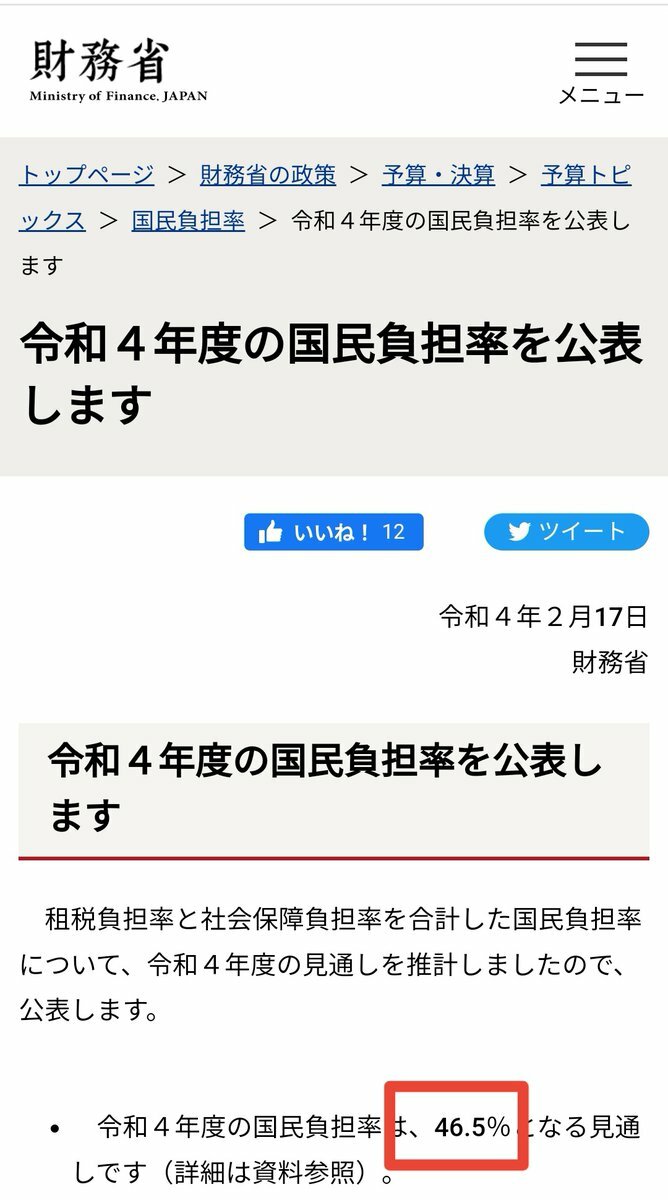
Task: Open 予算トピックス breadcrumb link
Action: 586,175
